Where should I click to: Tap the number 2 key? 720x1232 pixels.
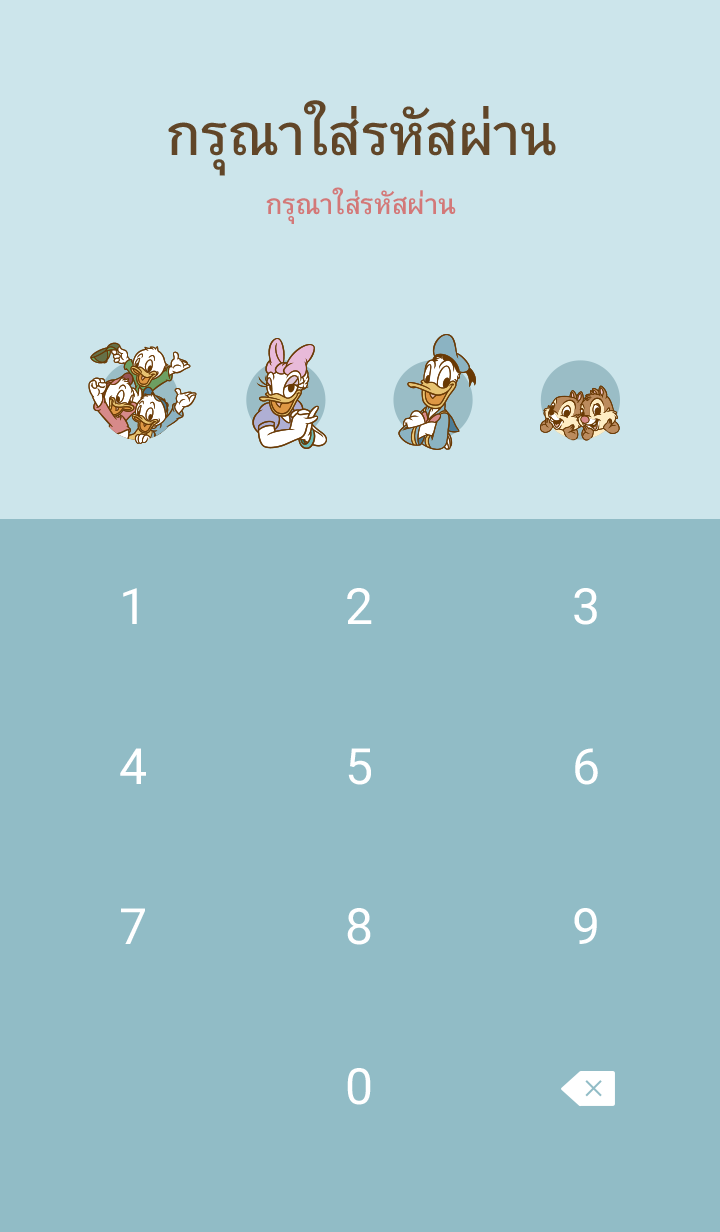click(x=359, y=607)
